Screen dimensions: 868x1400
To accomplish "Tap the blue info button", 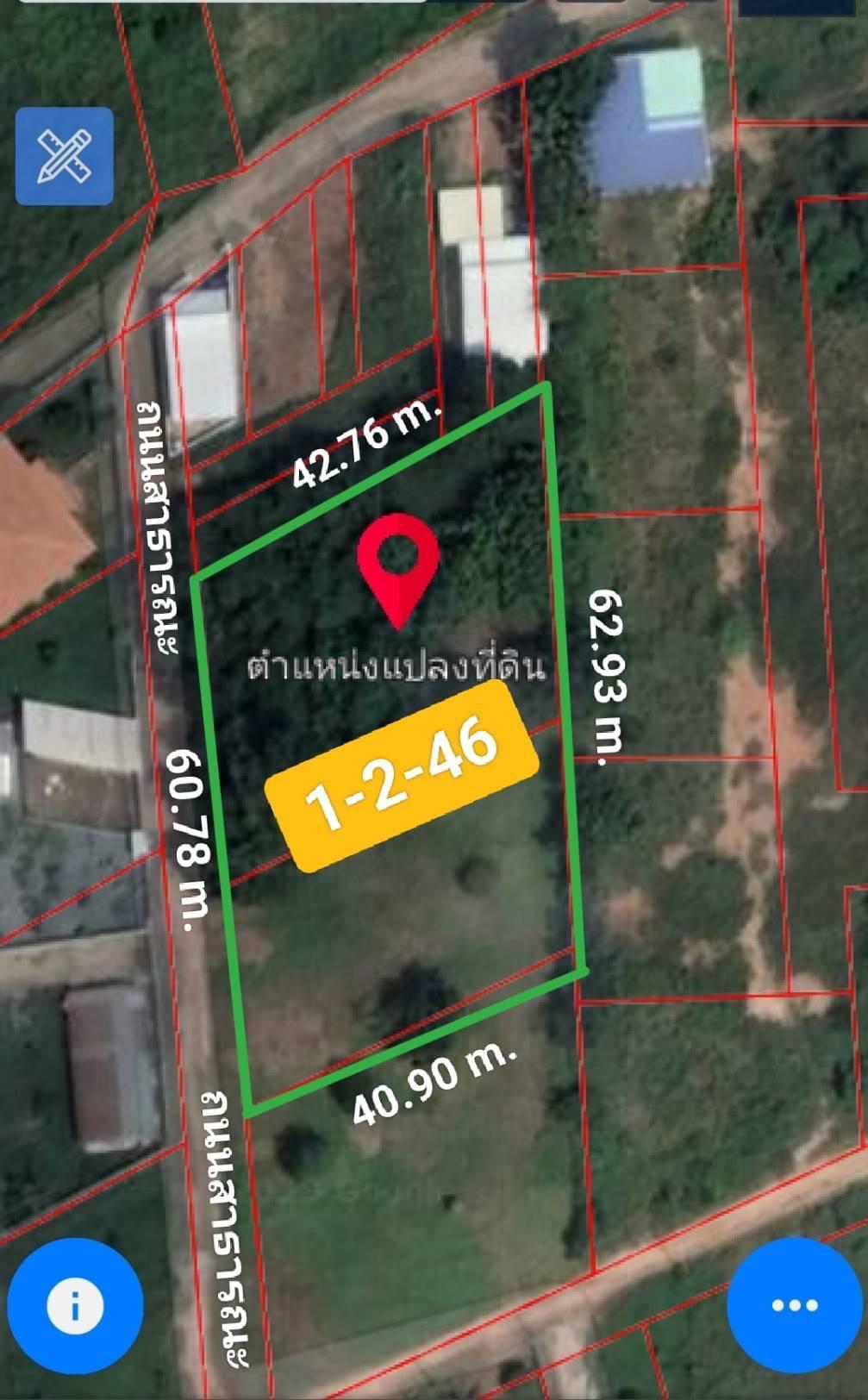I will 75,1306.
